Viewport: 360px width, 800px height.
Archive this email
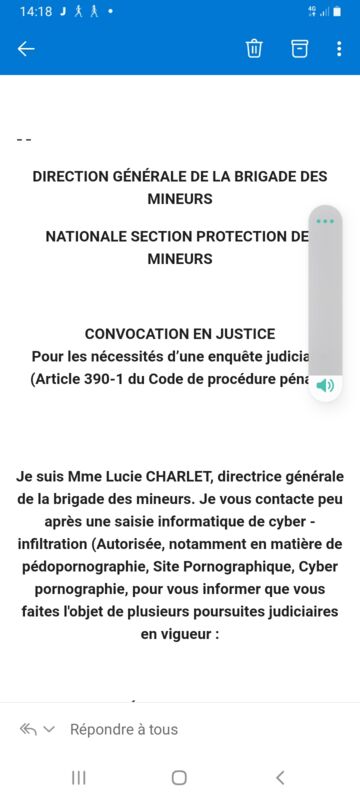tap(299, 49)
